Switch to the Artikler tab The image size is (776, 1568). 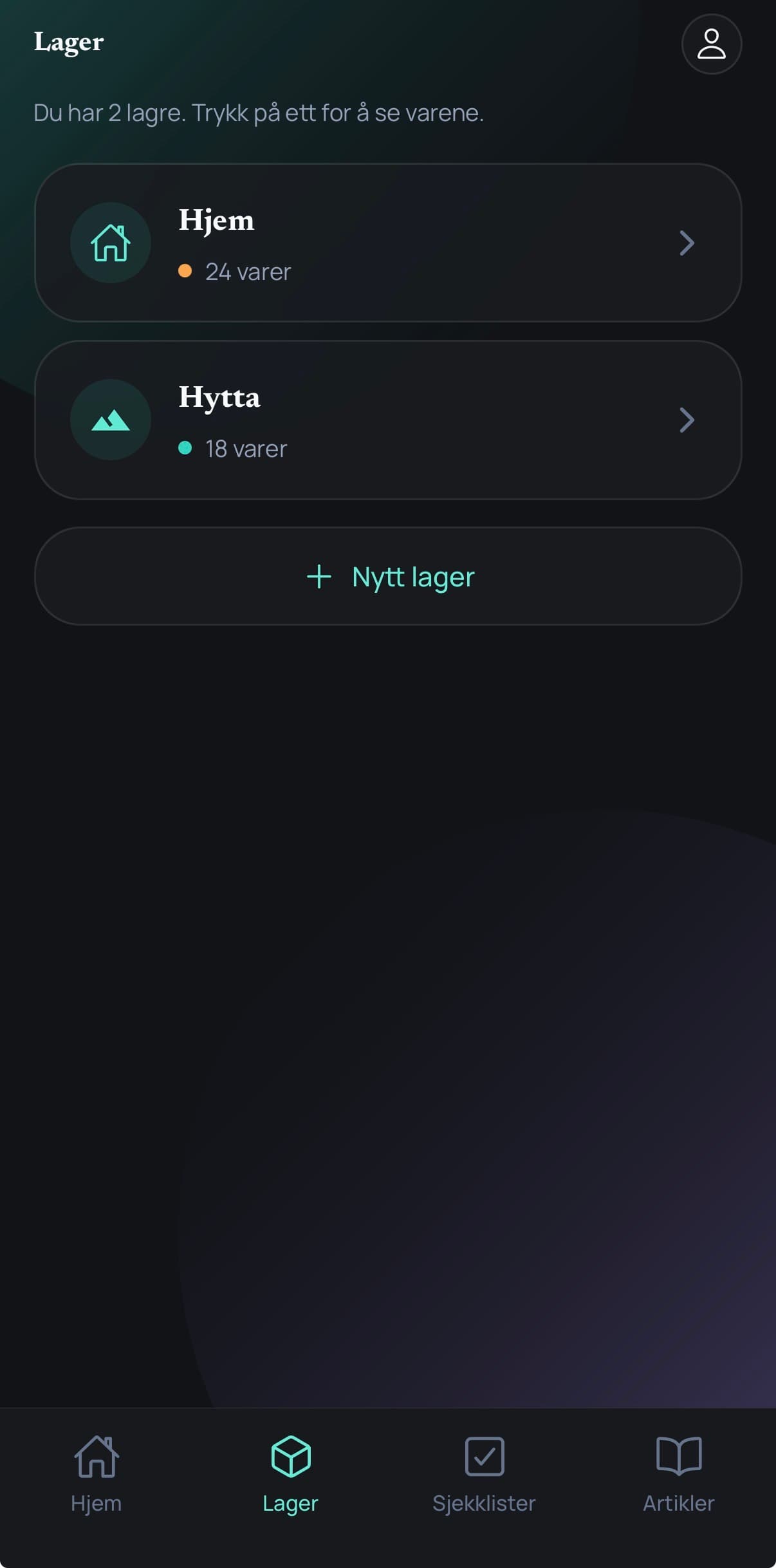pos(679,1474)
